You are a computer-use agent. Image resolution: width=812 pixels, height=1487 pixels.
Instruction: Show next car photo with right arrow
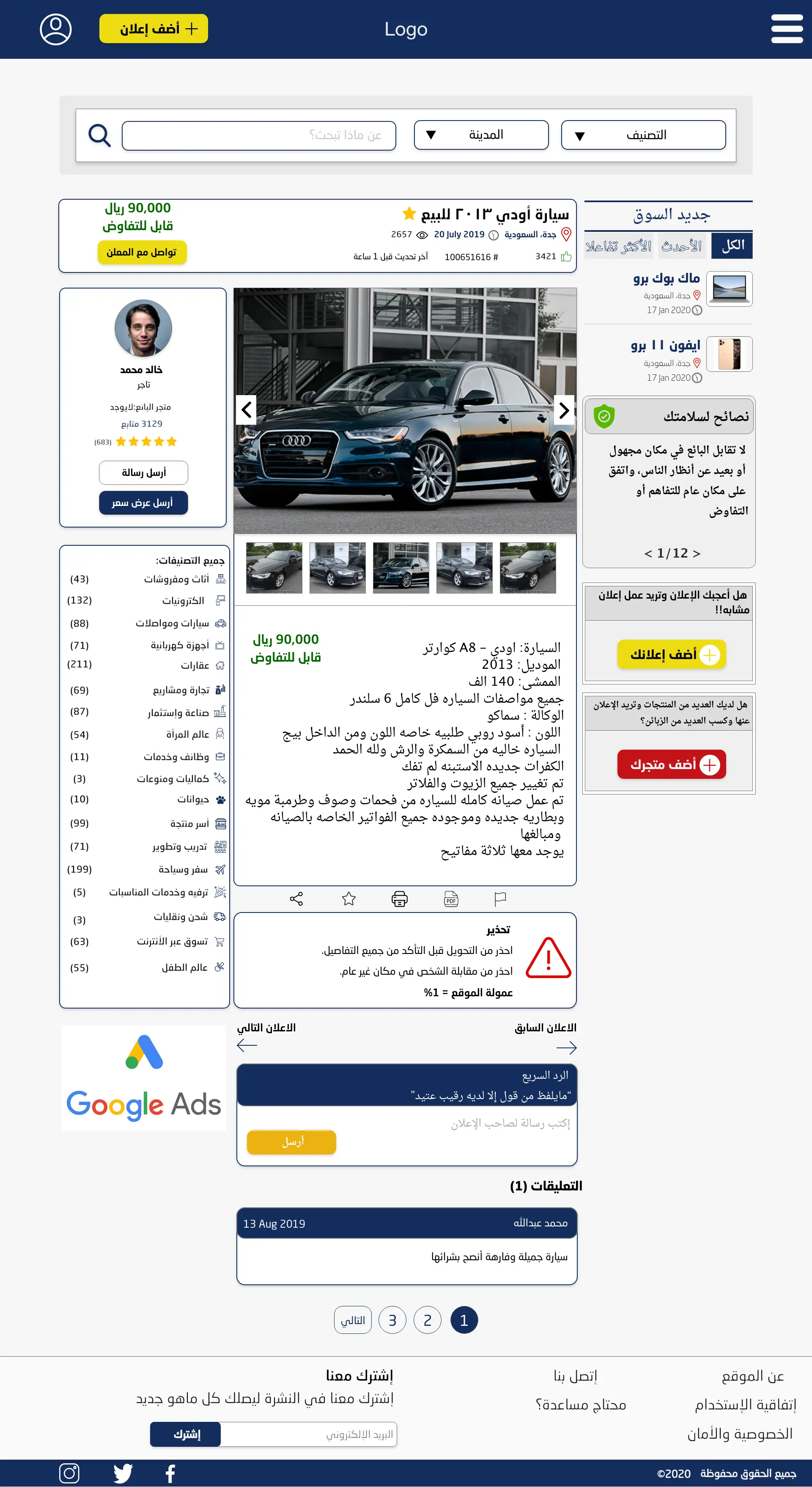pos(564,410)
